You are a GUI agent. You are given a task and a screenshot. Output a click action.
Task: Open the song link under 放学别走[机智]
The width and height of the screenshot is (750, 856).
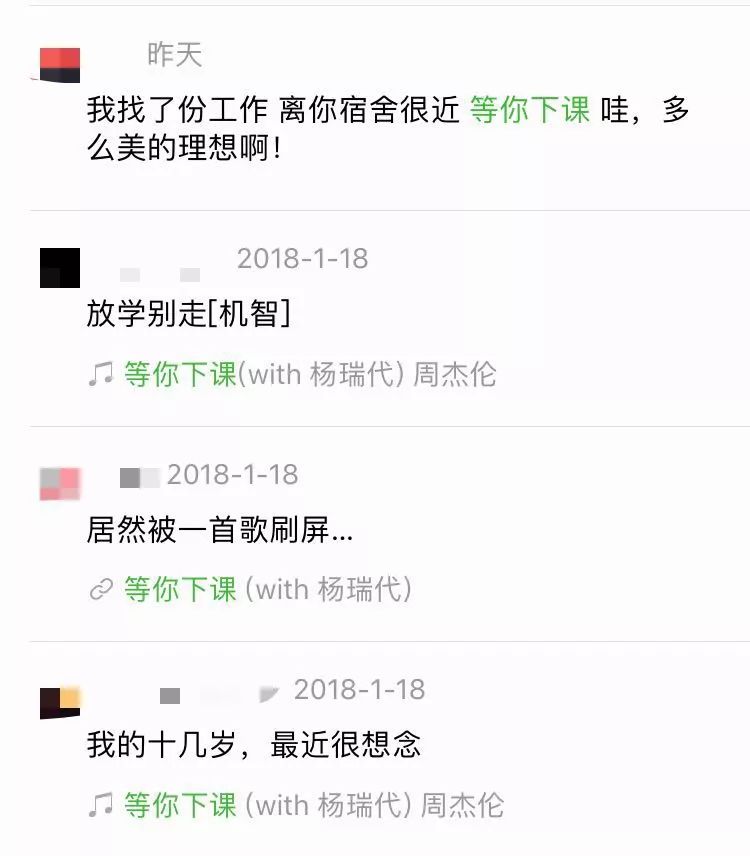click(x=291, y=375)
